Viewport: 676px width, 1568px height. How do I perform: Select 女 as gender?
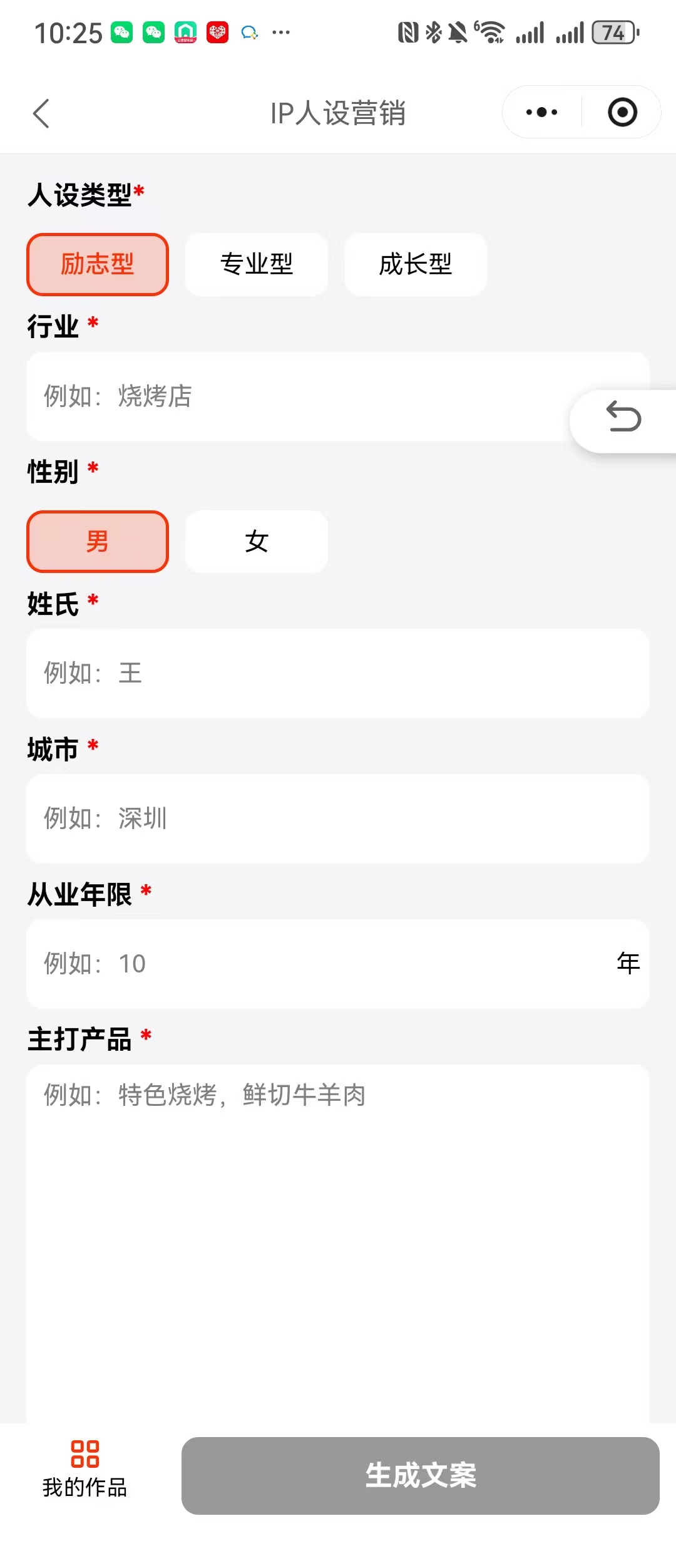(x=257, y=542)
